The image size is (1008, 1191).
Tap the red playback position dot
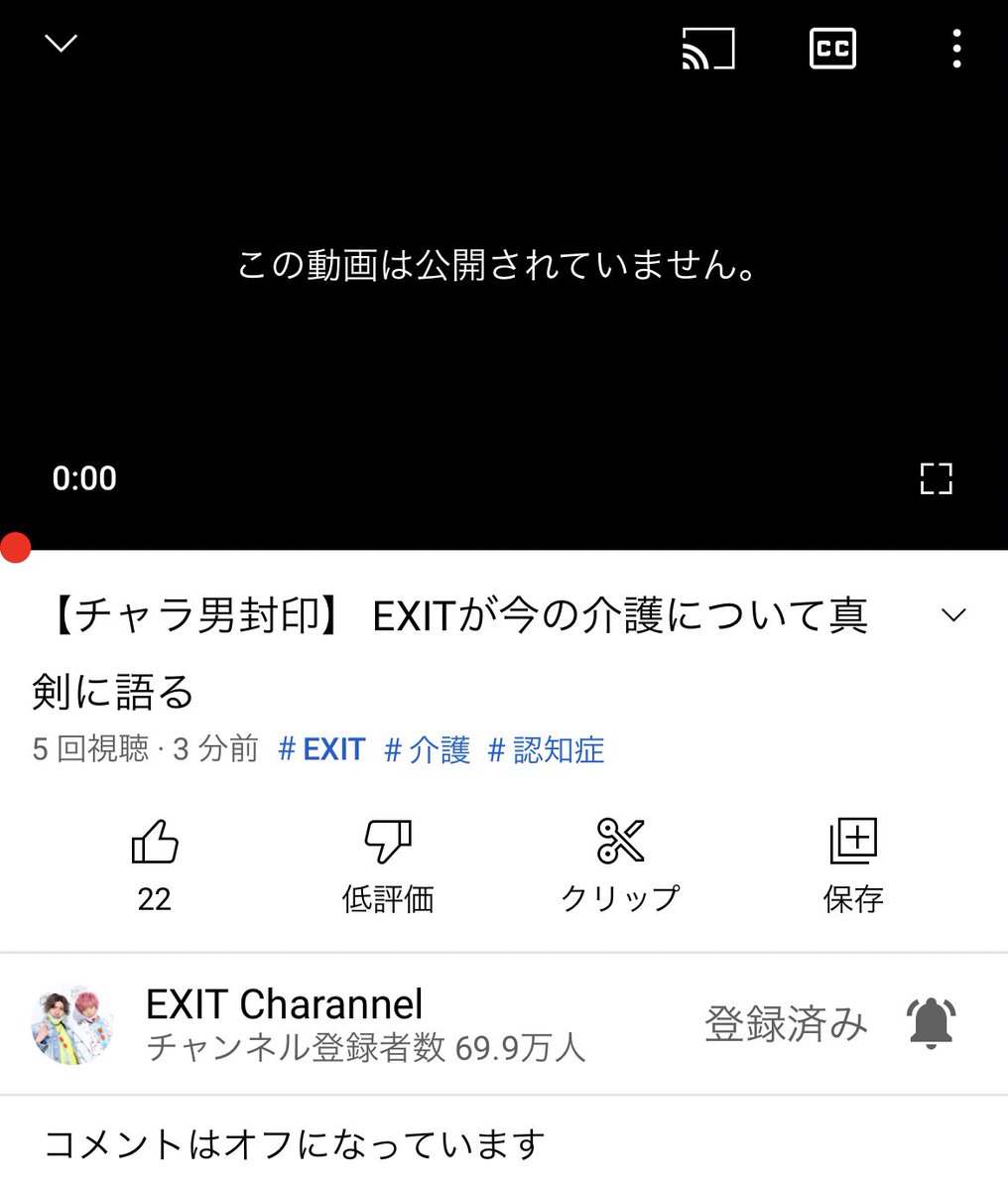point(15,547)
